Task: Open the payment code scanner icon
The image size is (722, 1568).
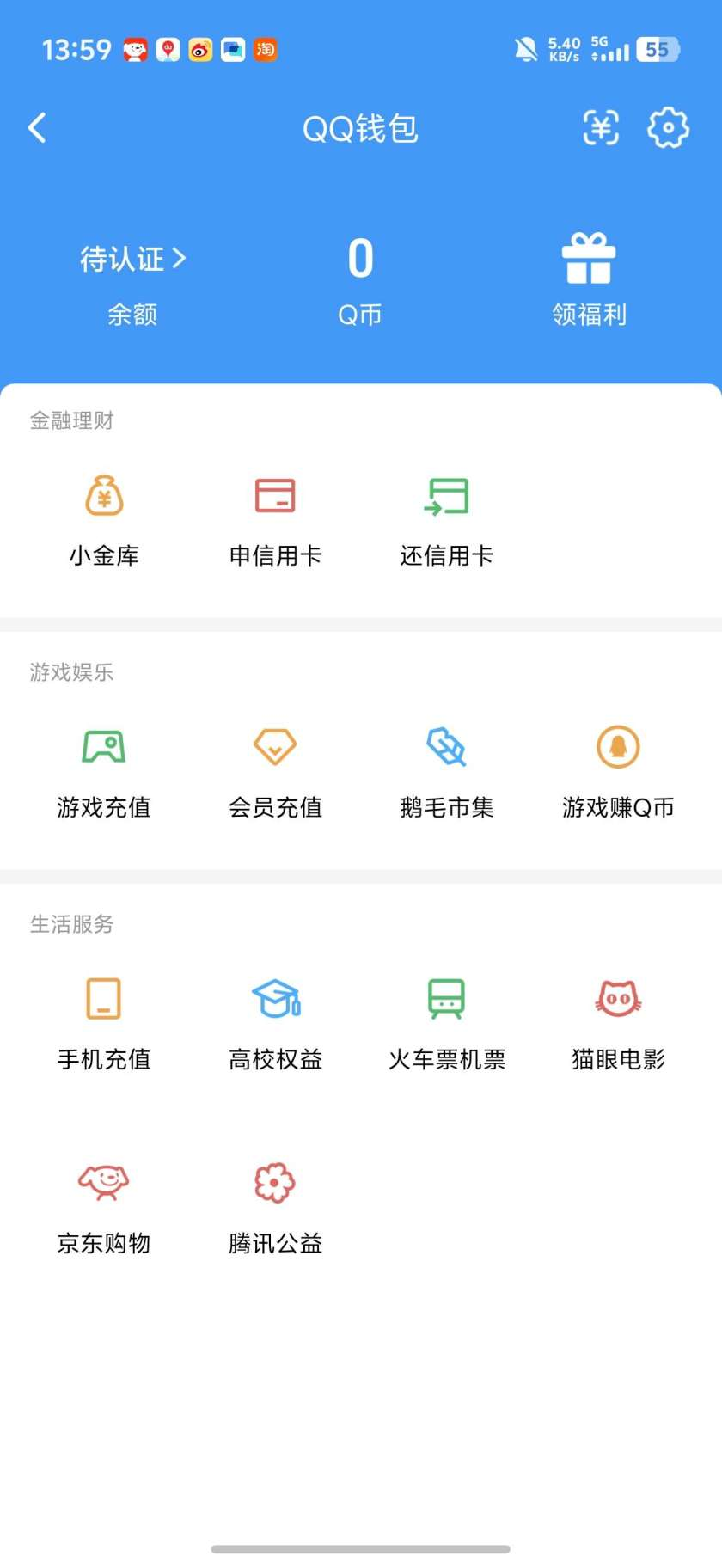Action: 601,127
